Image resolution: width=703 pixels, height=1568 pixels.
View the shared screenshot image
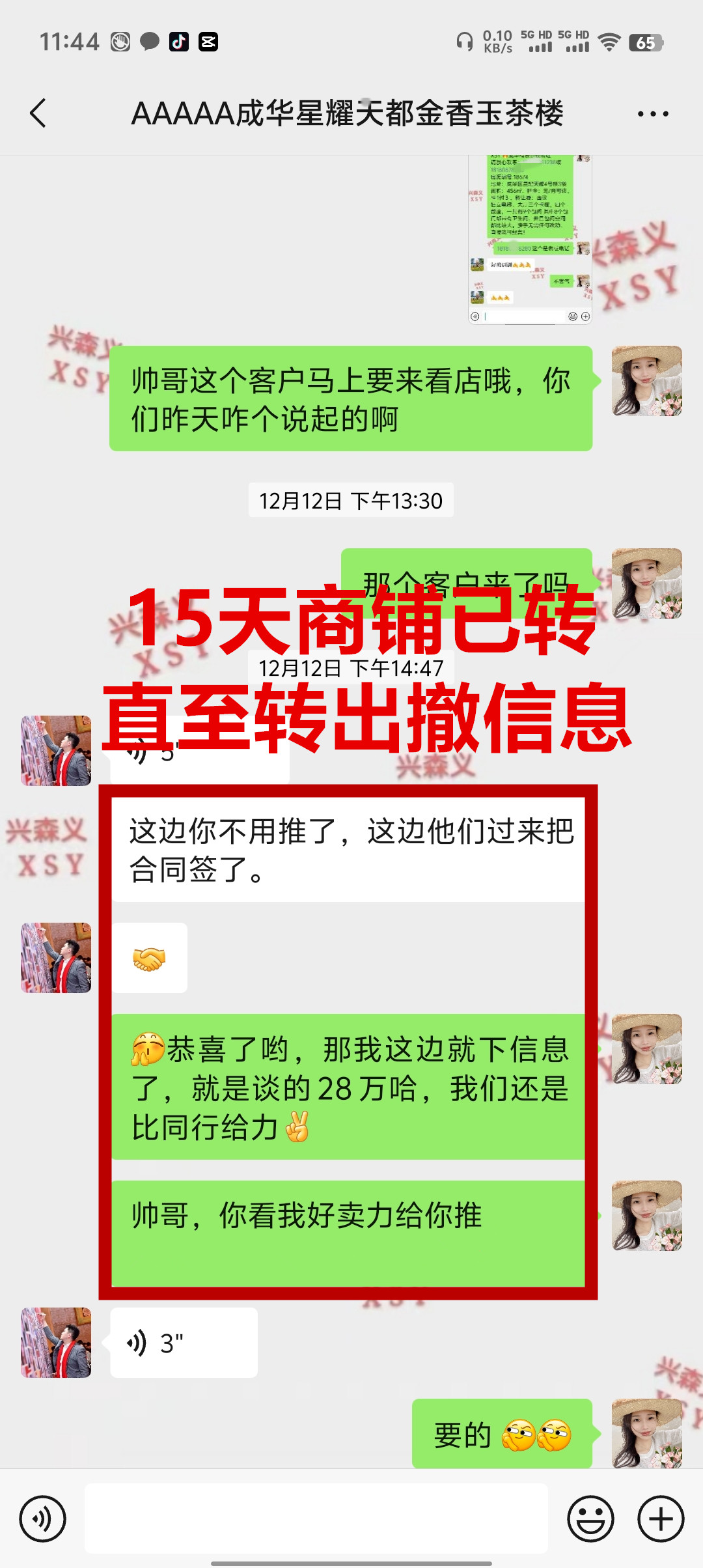(530, 239)
